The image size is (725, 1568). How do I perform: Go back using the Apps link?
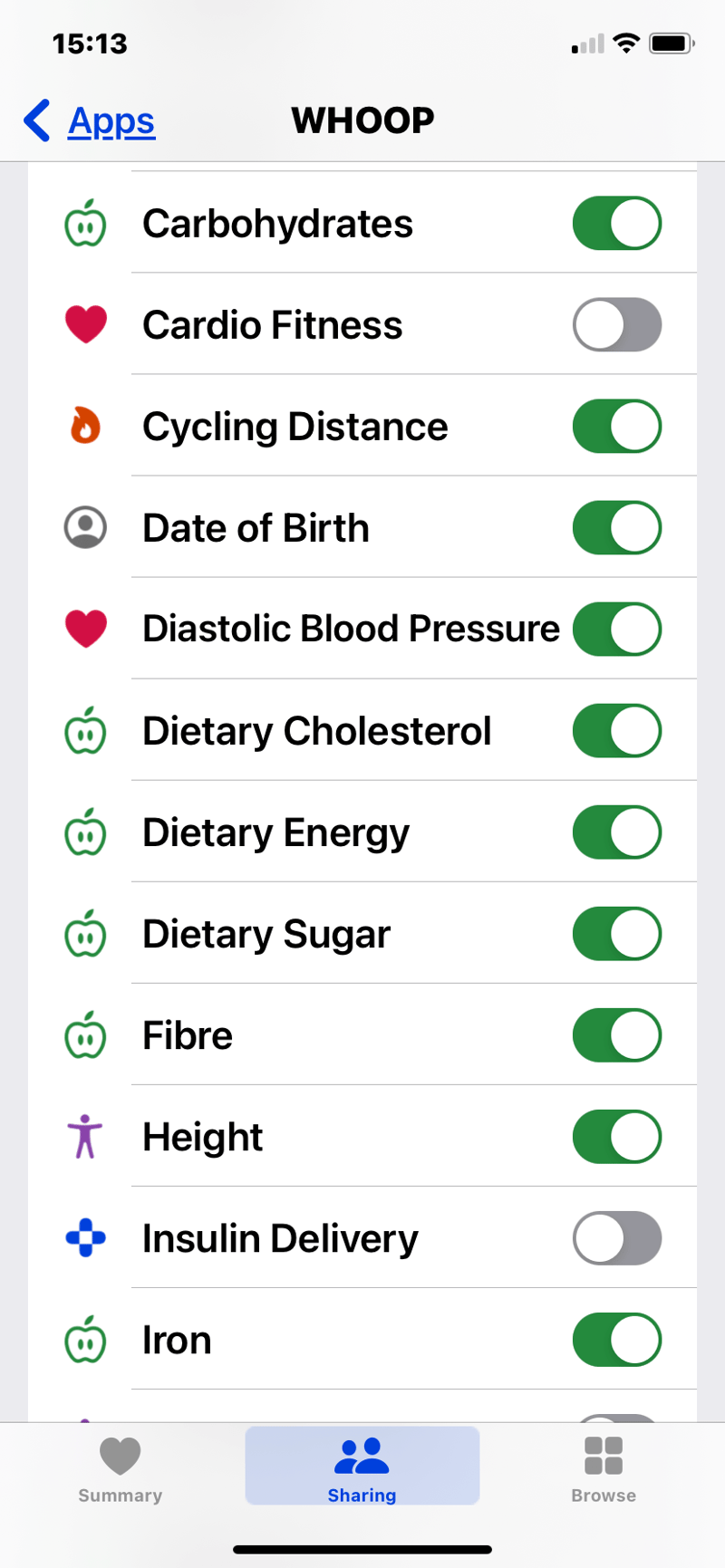point(111,120)
